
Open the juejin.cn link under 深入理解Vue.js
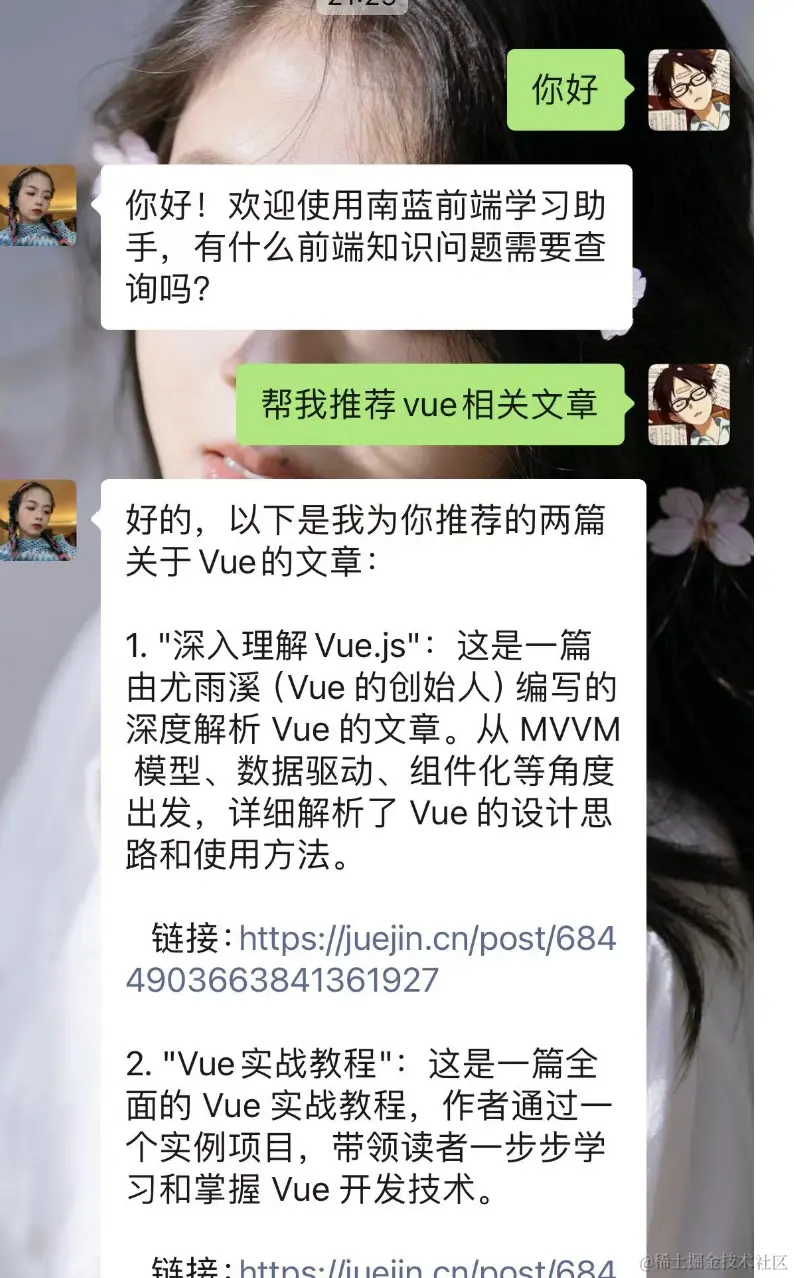(x=427, y=939)
